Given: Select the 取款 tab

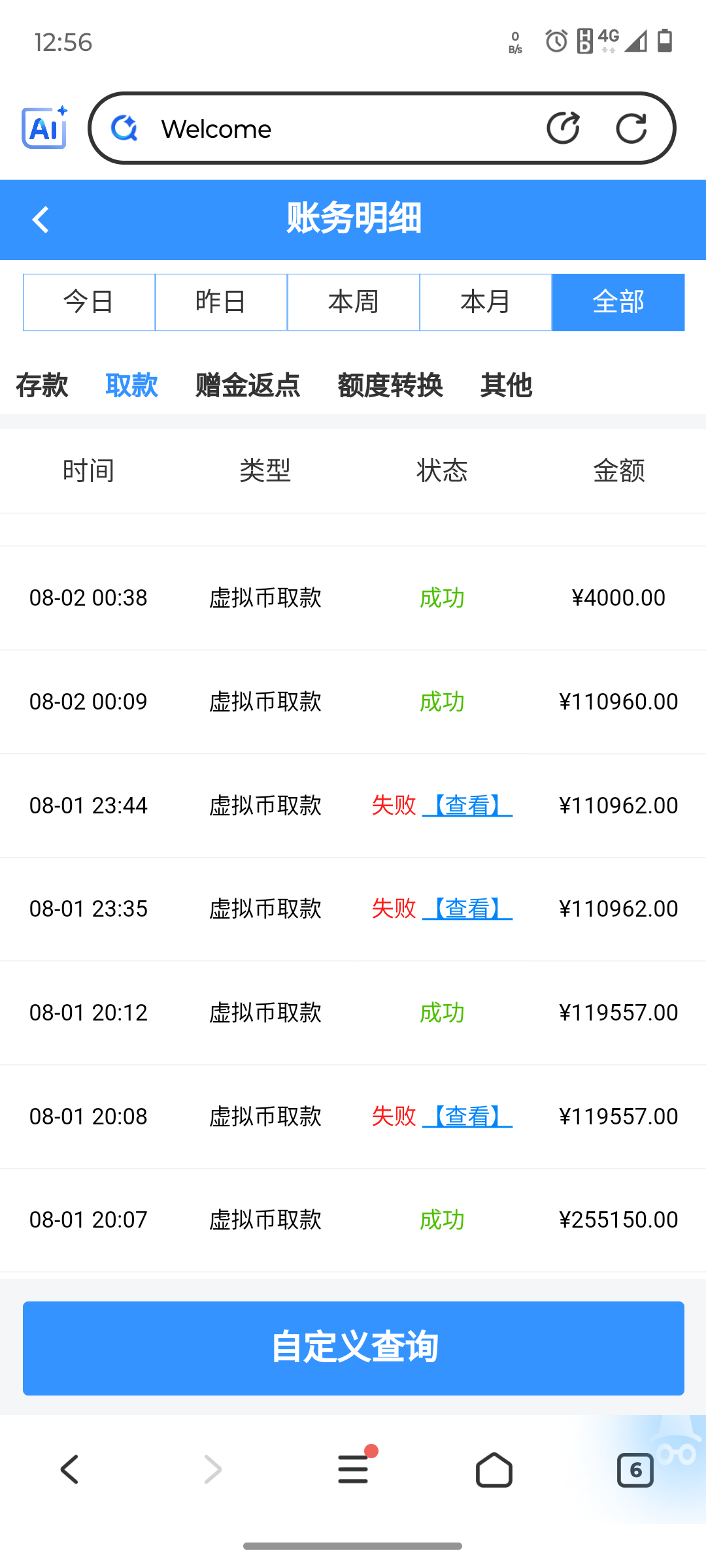Looking at the screenshot, I should 131,385.
